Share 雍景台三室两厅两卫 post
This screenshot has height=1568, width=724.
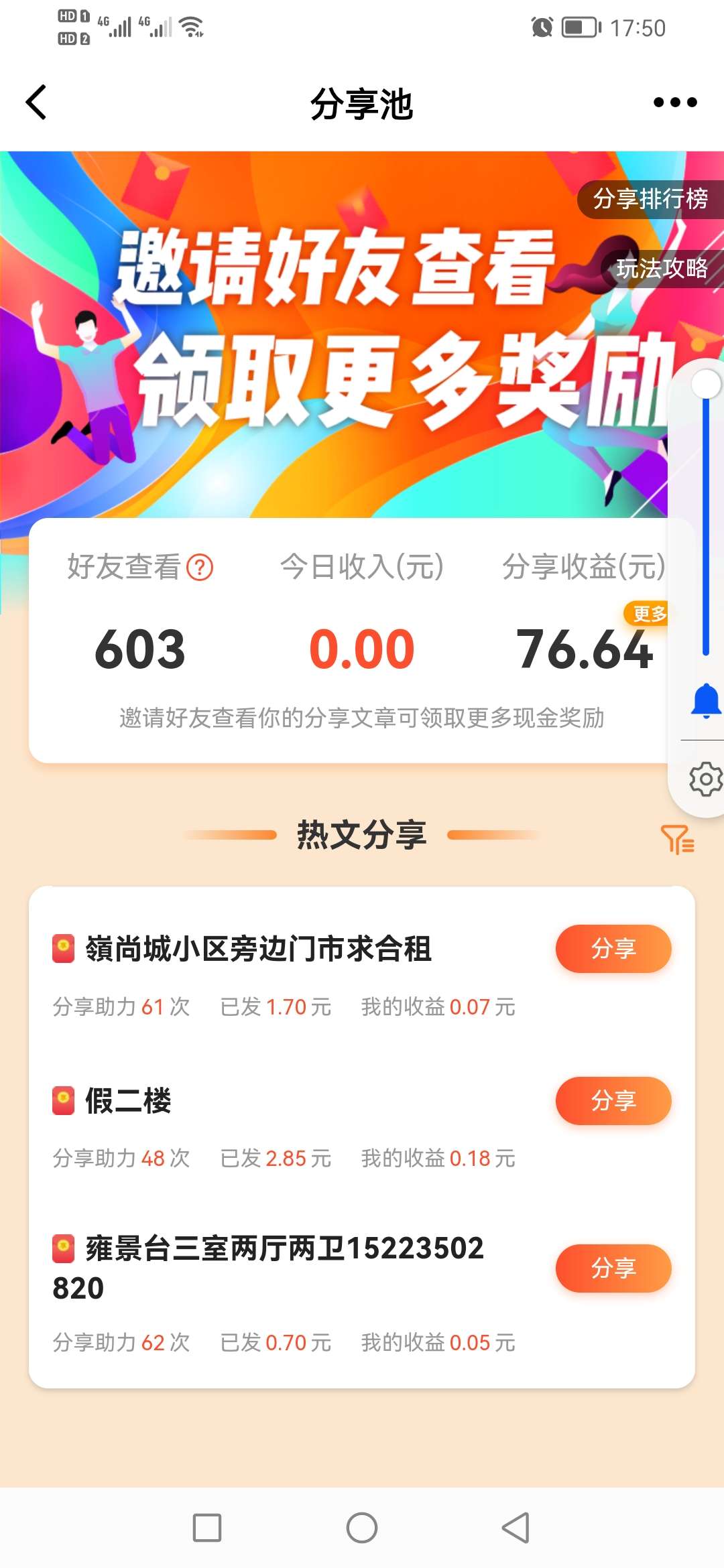613,1268
